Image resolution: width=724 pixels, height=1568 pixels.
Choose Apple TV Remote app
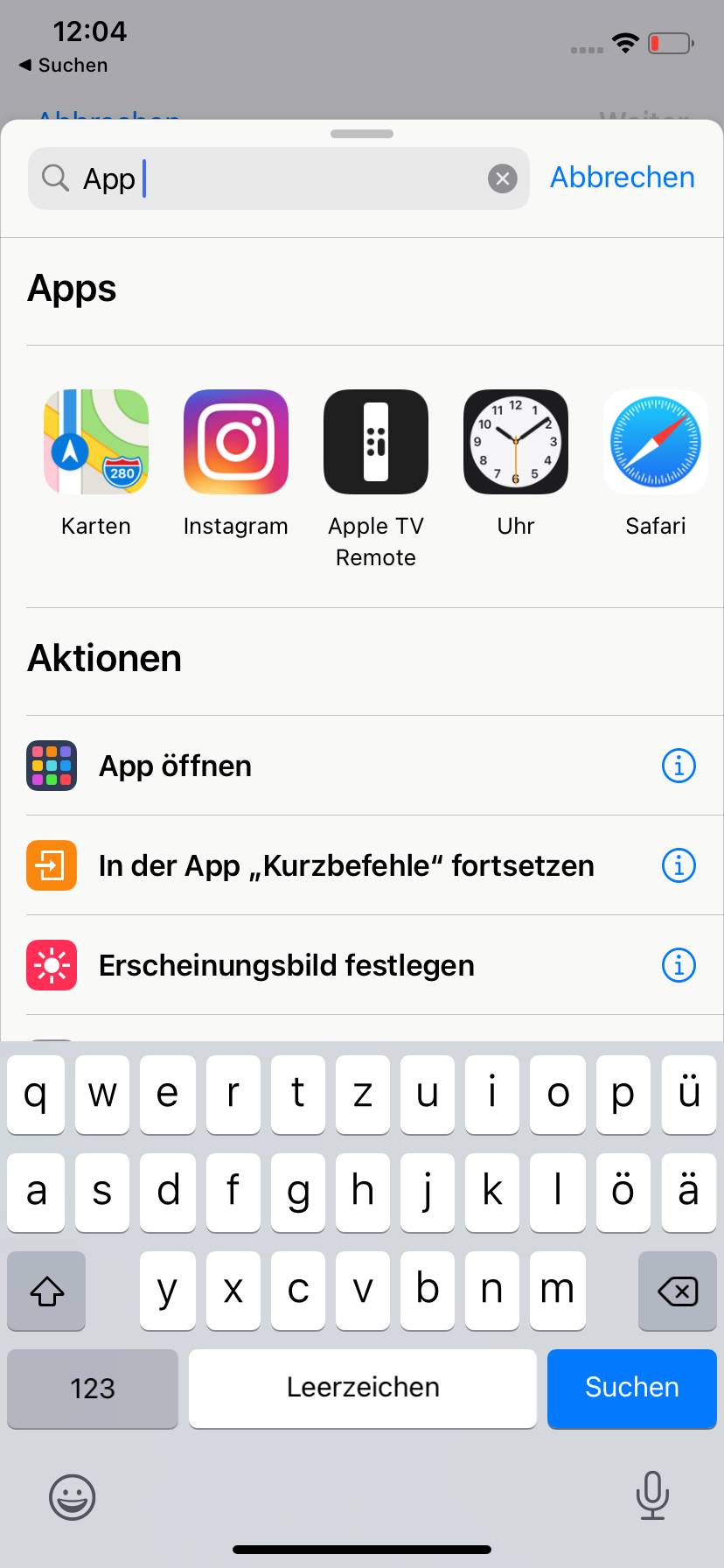tap(376, 443)
